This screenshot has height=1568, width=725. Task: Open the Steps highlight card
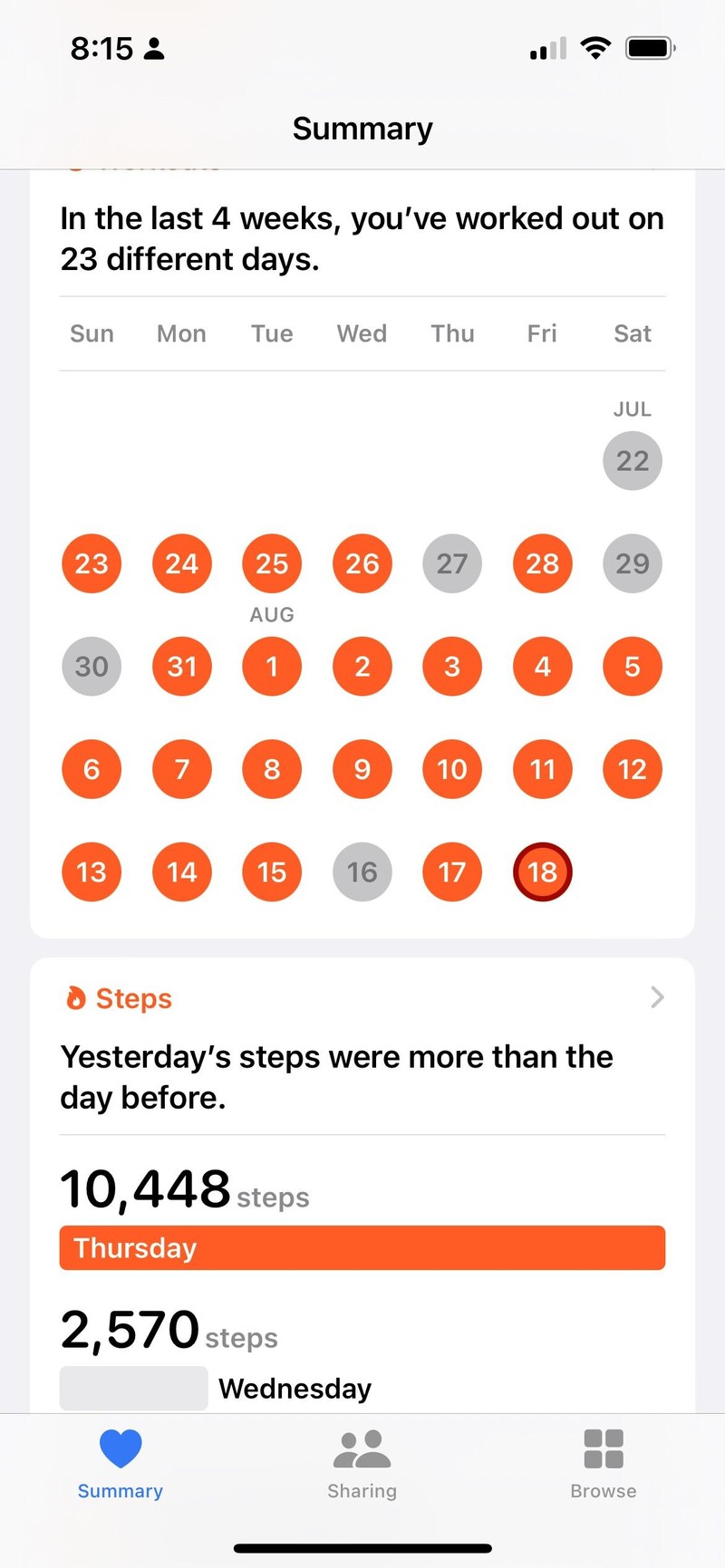(362, 1185)
